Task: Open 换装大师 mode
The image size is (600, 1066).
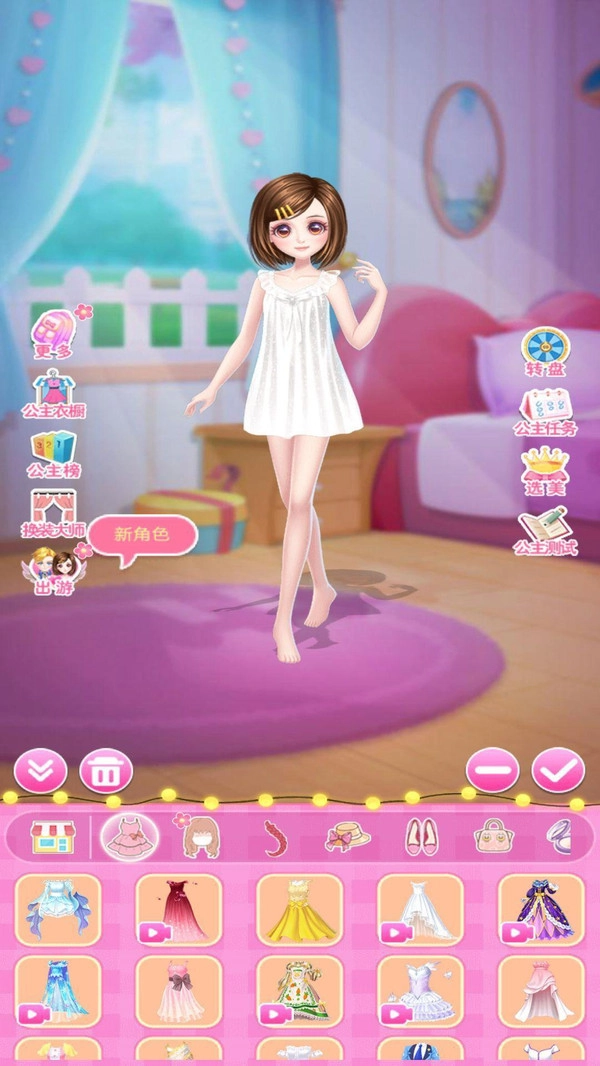Action: pos(53,510)
